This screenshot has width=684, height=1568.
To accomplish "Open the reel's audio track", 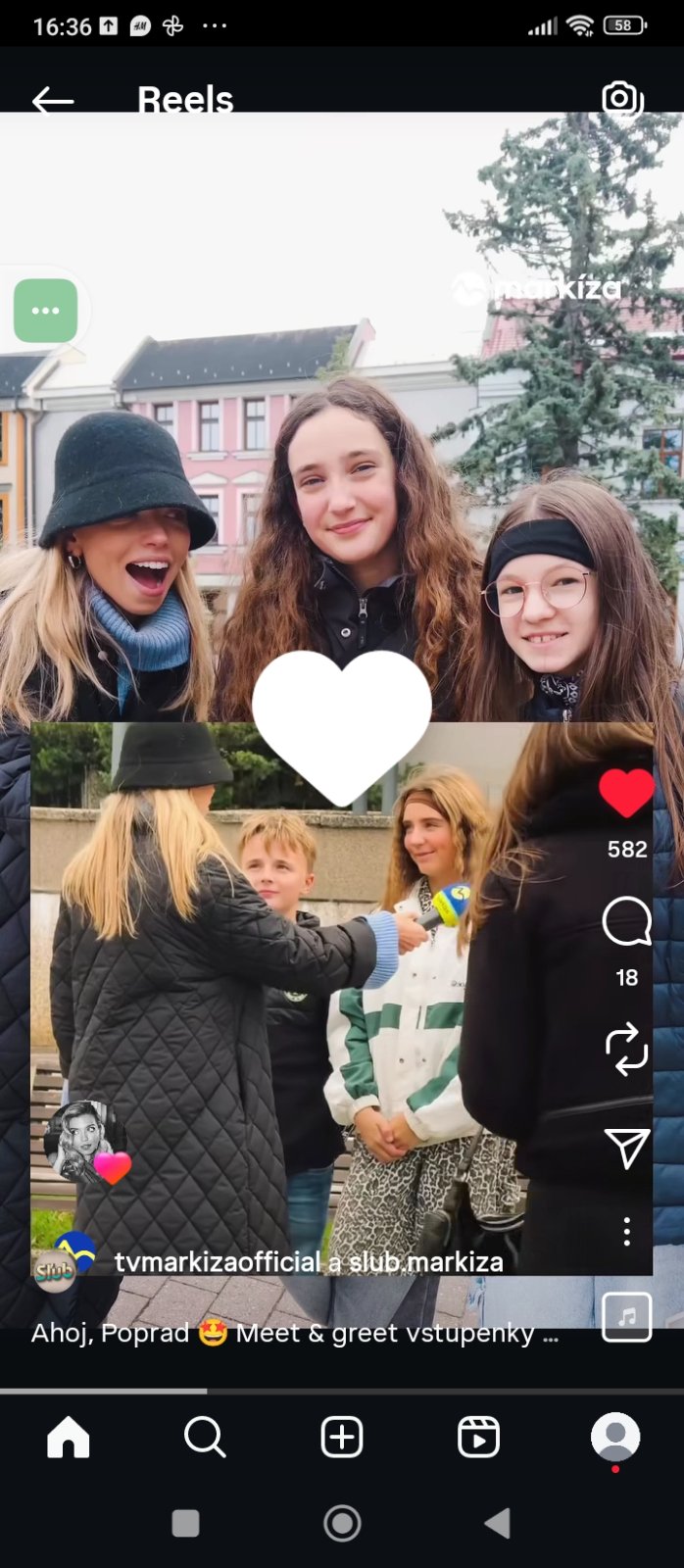I will click(627, 1316).
